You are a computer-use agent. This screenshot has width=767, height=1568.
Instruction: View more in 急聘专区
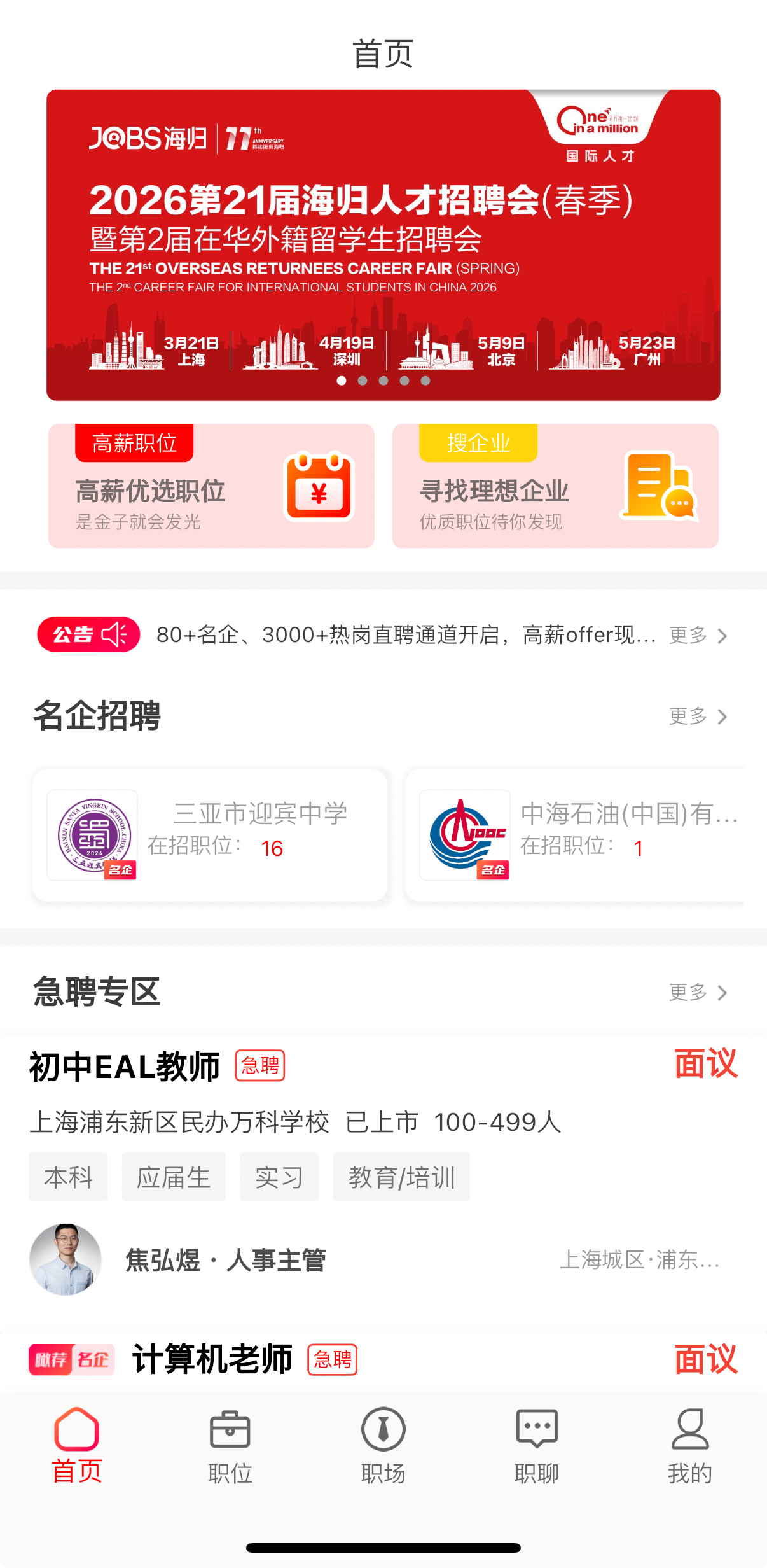pos(698,993)
